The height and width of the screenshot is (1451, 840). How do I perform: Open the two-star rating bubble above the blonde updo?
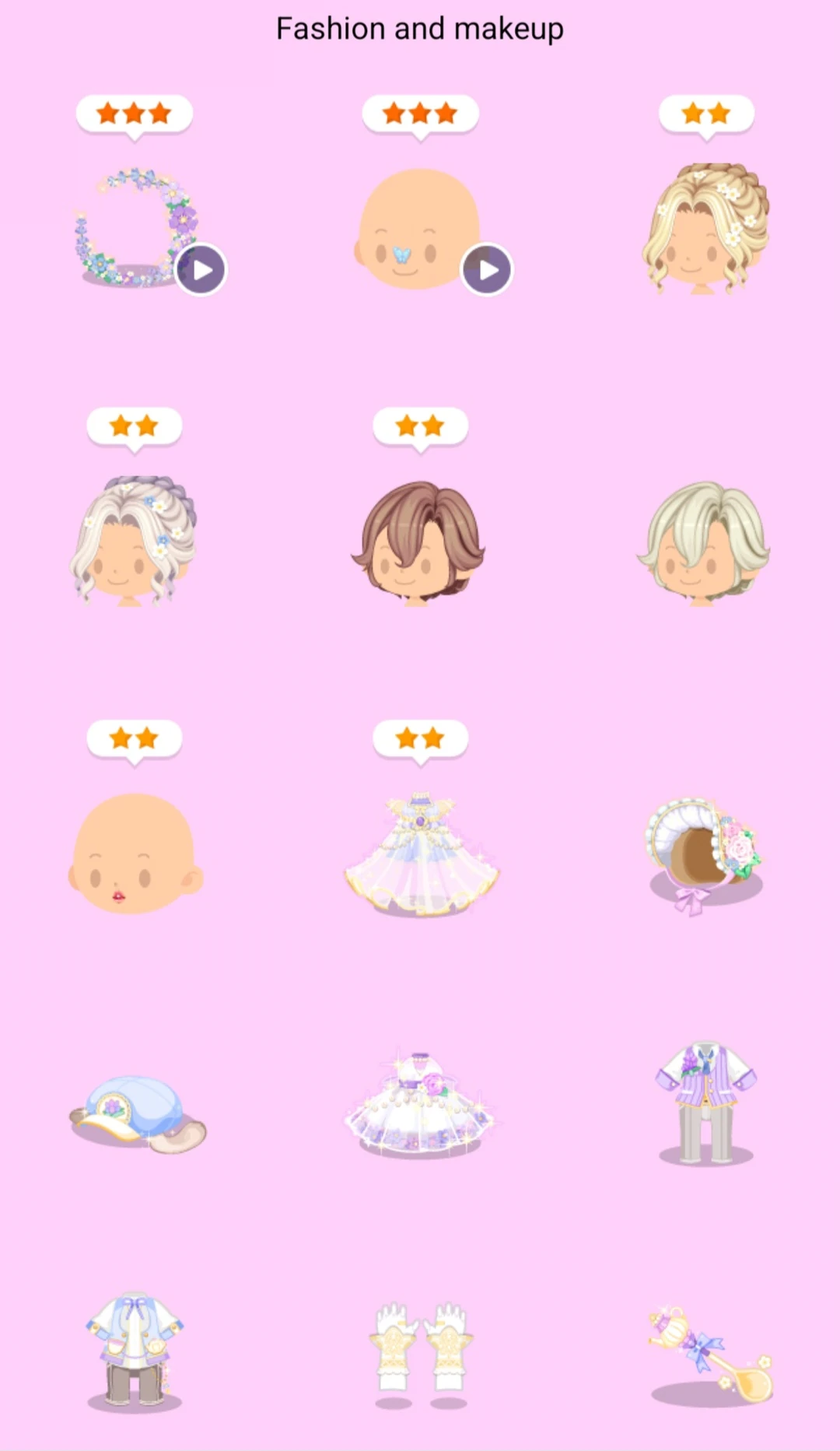point(706,114)
